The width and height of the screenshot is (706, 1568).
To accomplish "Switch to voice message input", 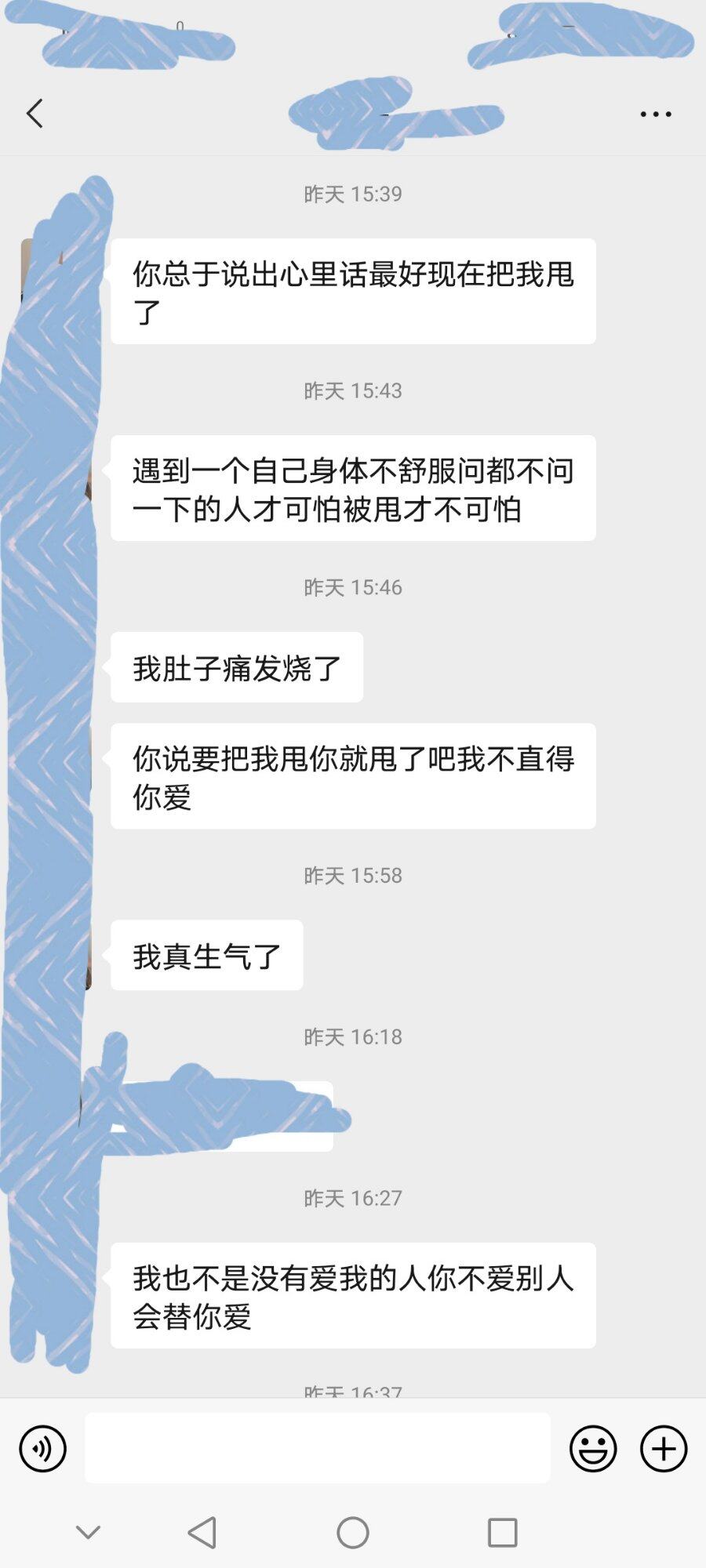I will pos(42,1448).
